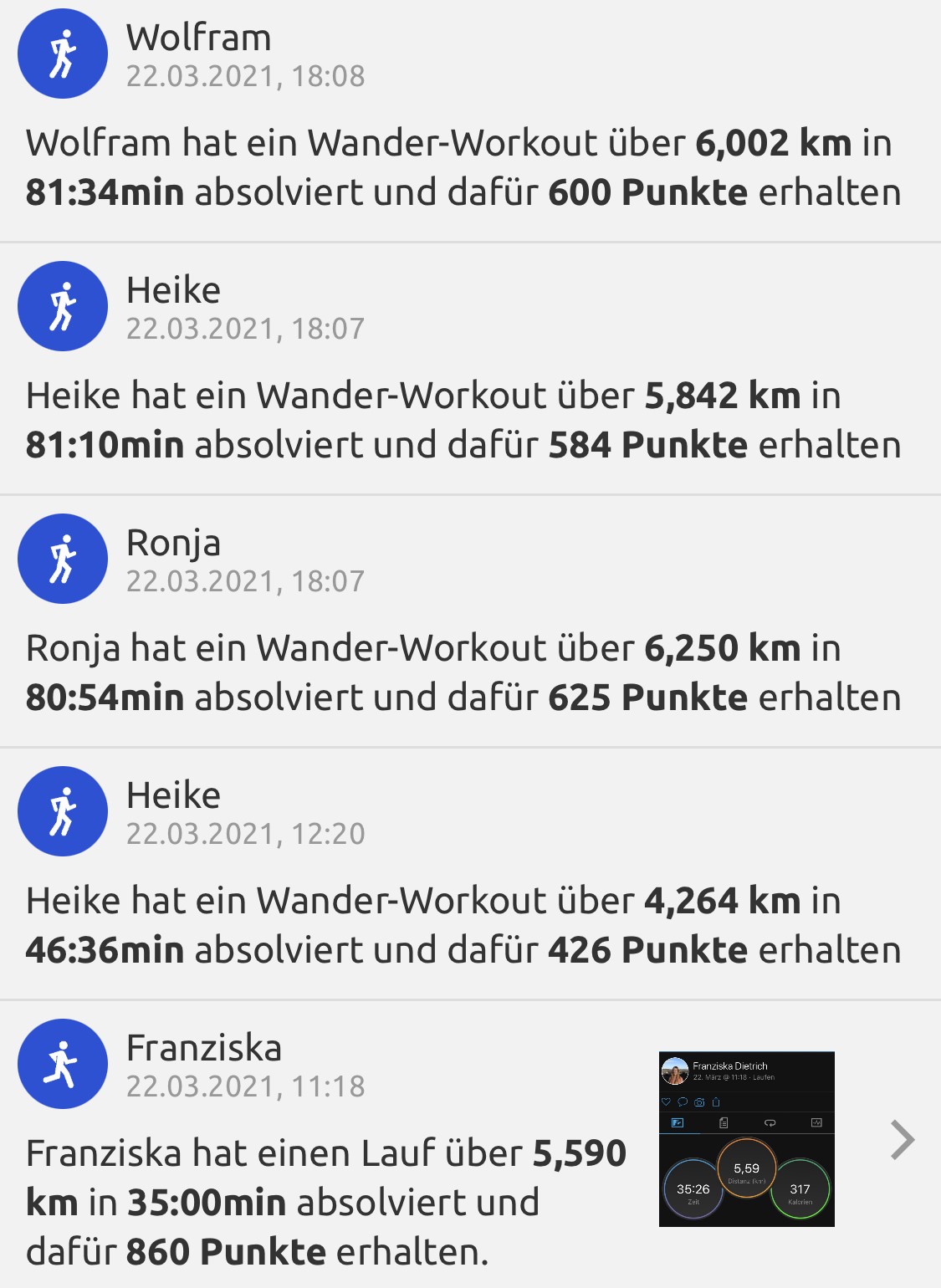Image resolution: width=941 pixels, height=1288 pixels.
Task: Click the green 317 Kalorien gauge
Action: [801, 1189]
